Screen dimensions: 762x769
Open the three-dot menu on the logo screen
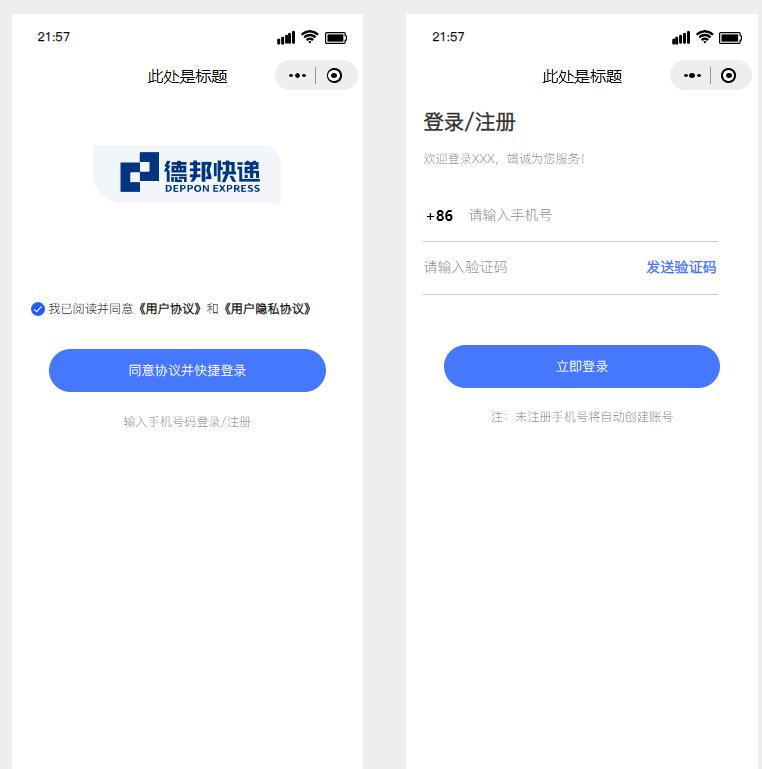point(297,75)
